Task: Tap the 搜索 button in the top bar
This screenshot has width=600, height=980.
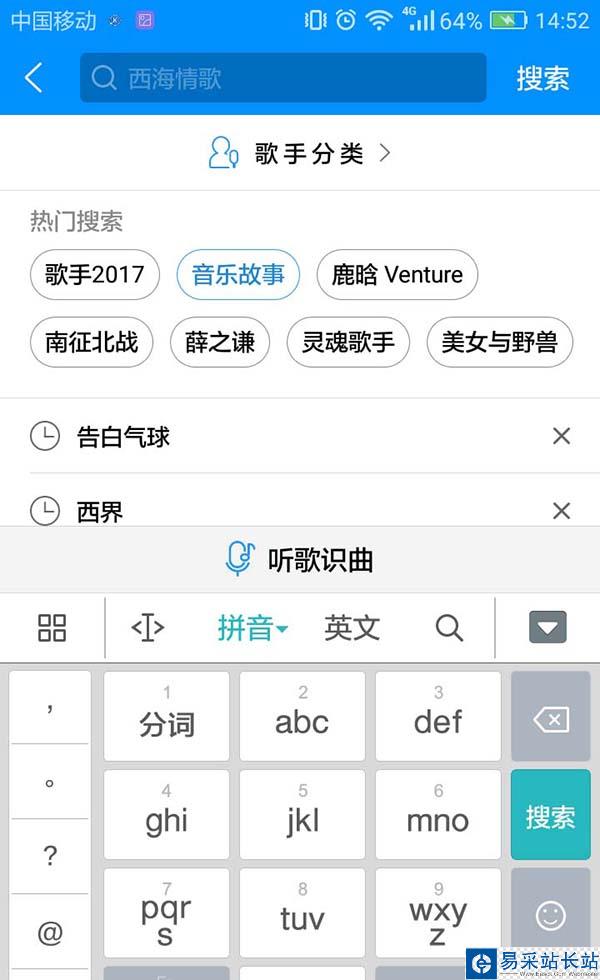Action: (542, 78)
